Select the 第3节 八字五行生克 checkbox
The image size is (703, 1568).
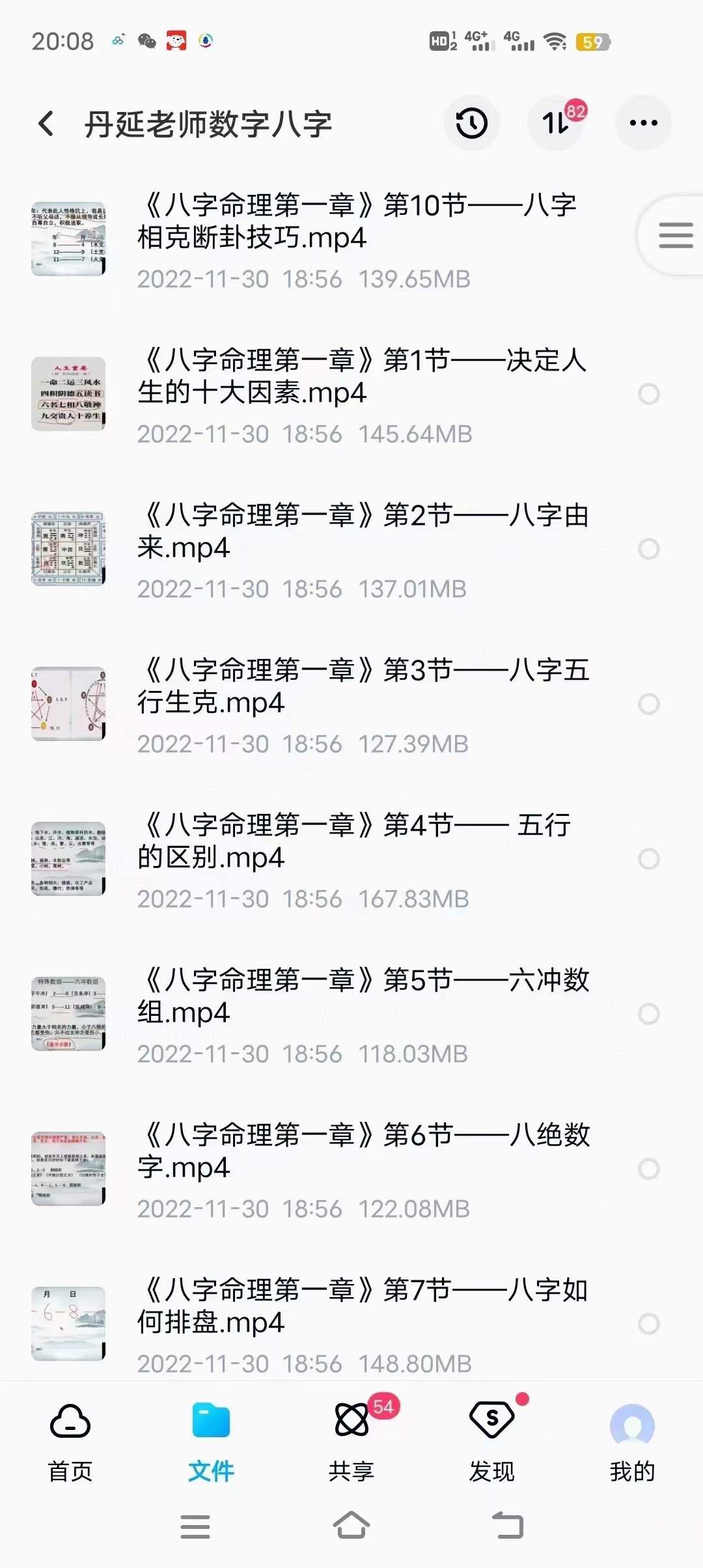[648, 703]
